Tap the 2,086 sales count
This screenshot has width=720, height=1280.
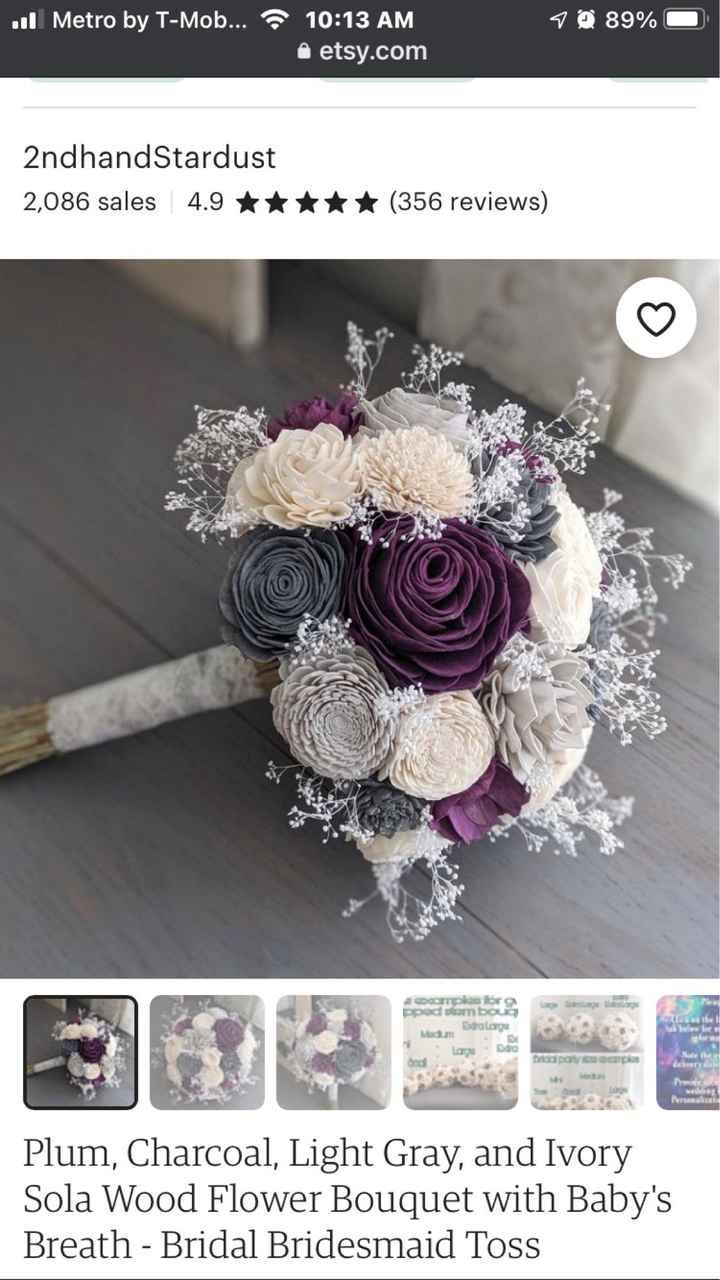coord(89,201)
